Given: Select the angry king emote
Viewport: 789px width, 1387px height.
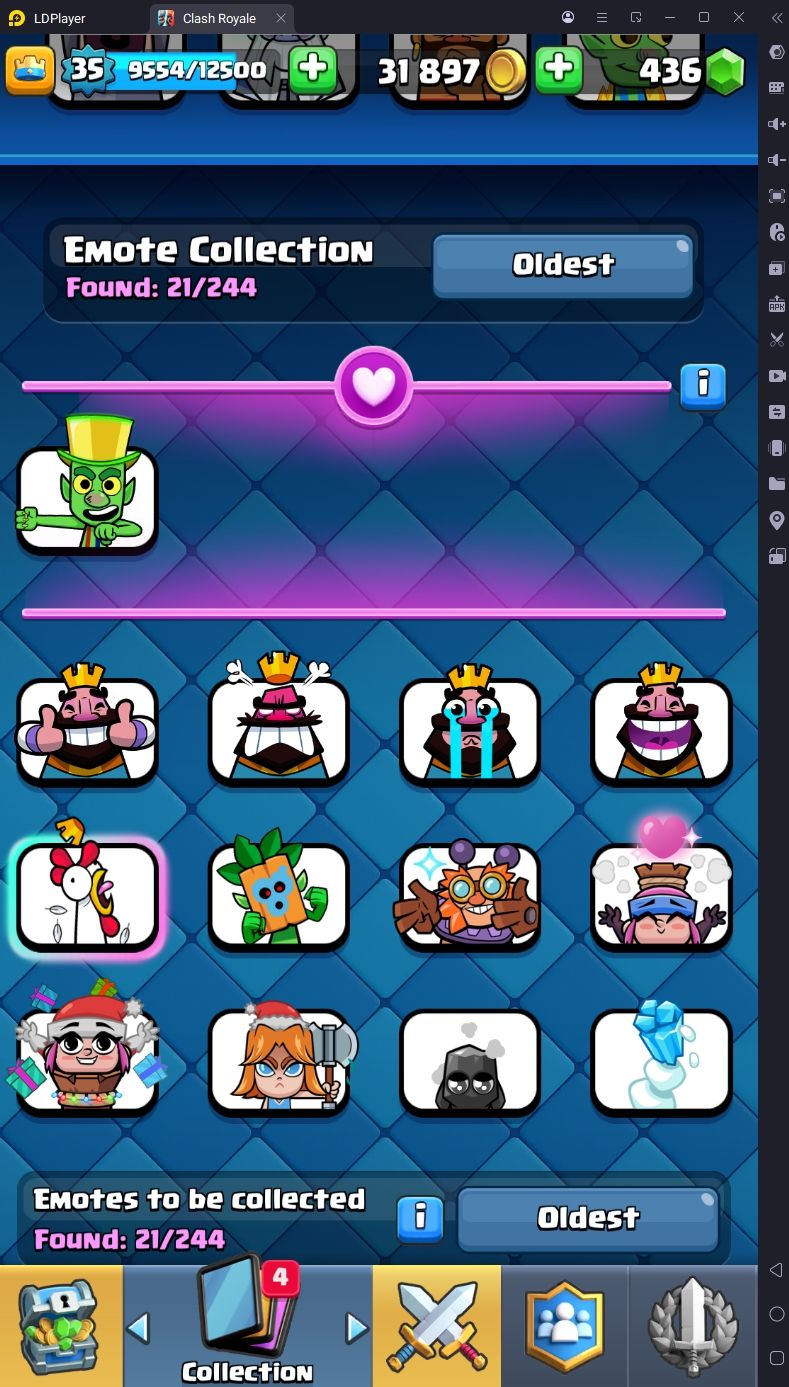Looking at the screenshot, I should pyautogui.click(x=279, y=730).
